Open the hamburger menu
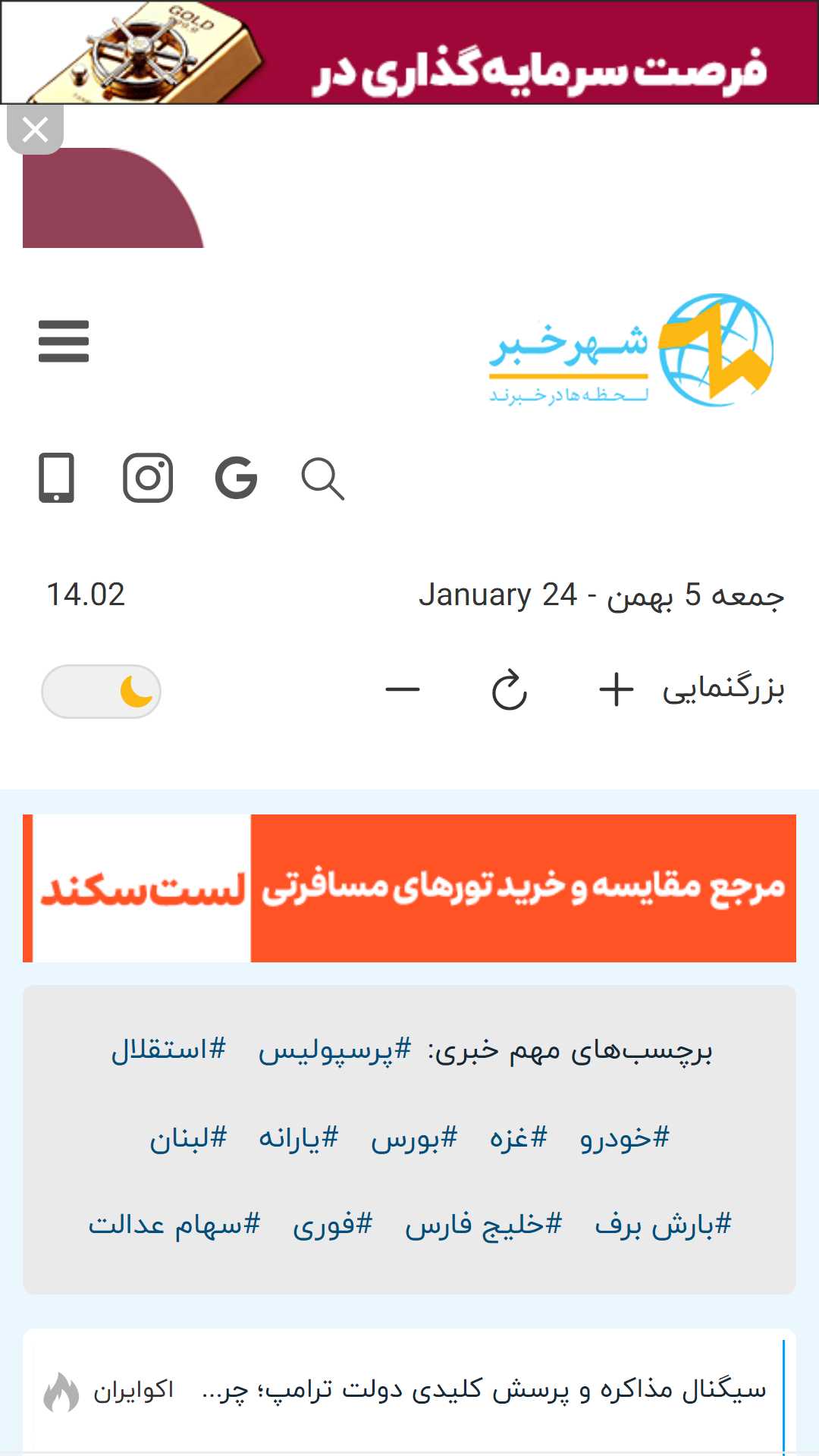 pos(64,341)
